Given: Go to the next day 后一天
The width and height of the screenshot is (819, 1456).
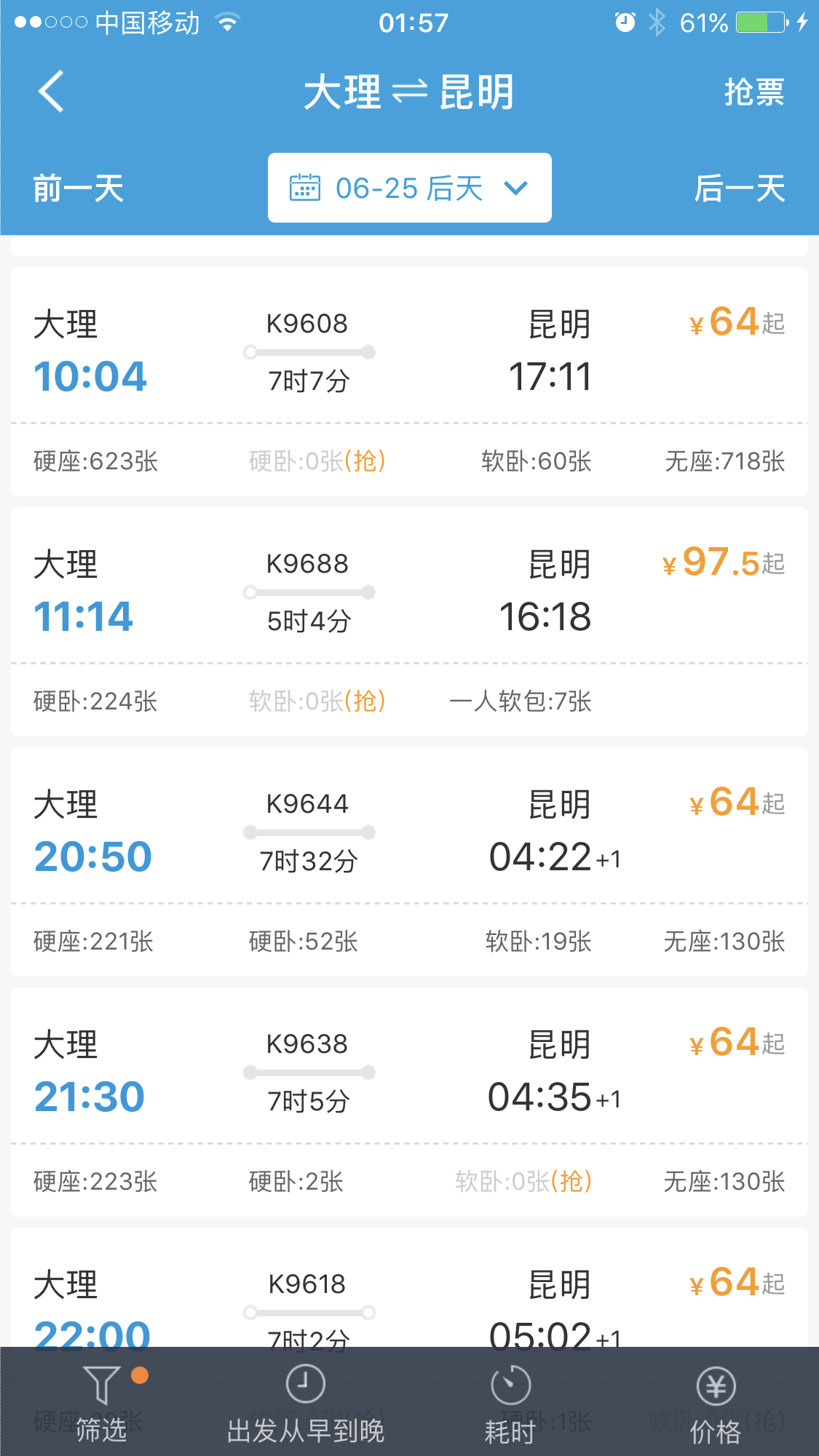Looking at the screenshot, I should point(739,188).
